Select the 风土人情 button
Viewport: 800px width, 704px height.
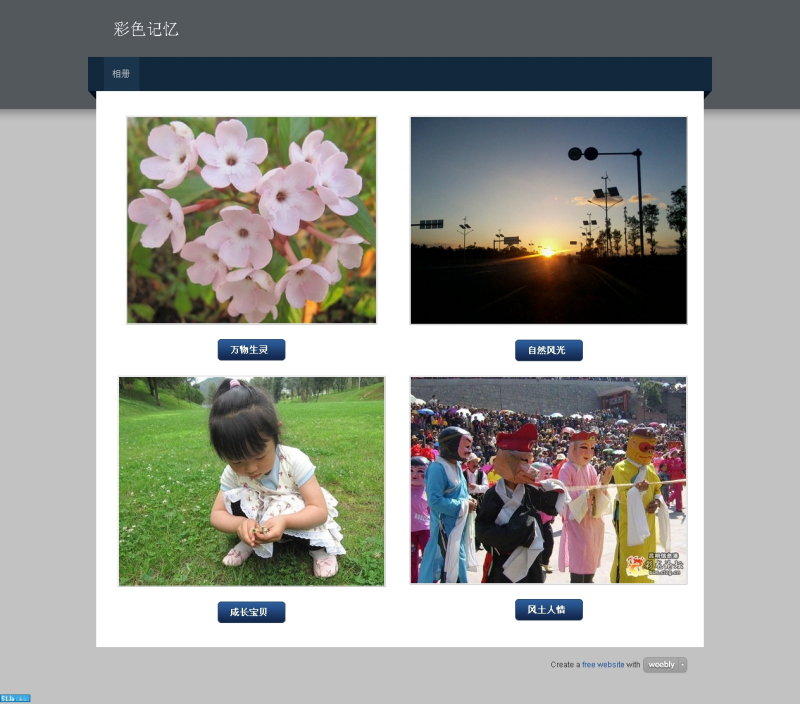[x=548, y=609]
